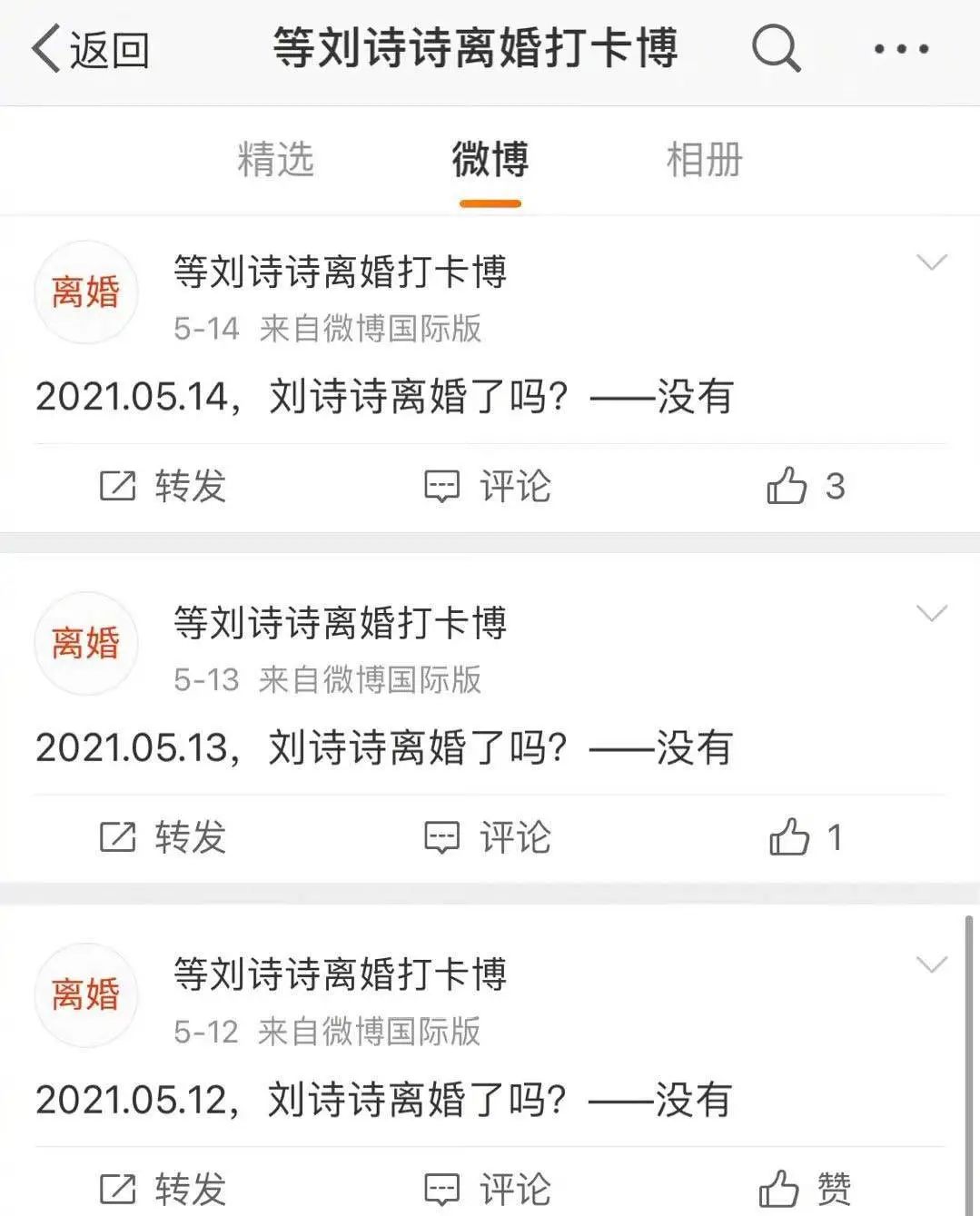Switch to the 精选 tab

pos(275,160)
